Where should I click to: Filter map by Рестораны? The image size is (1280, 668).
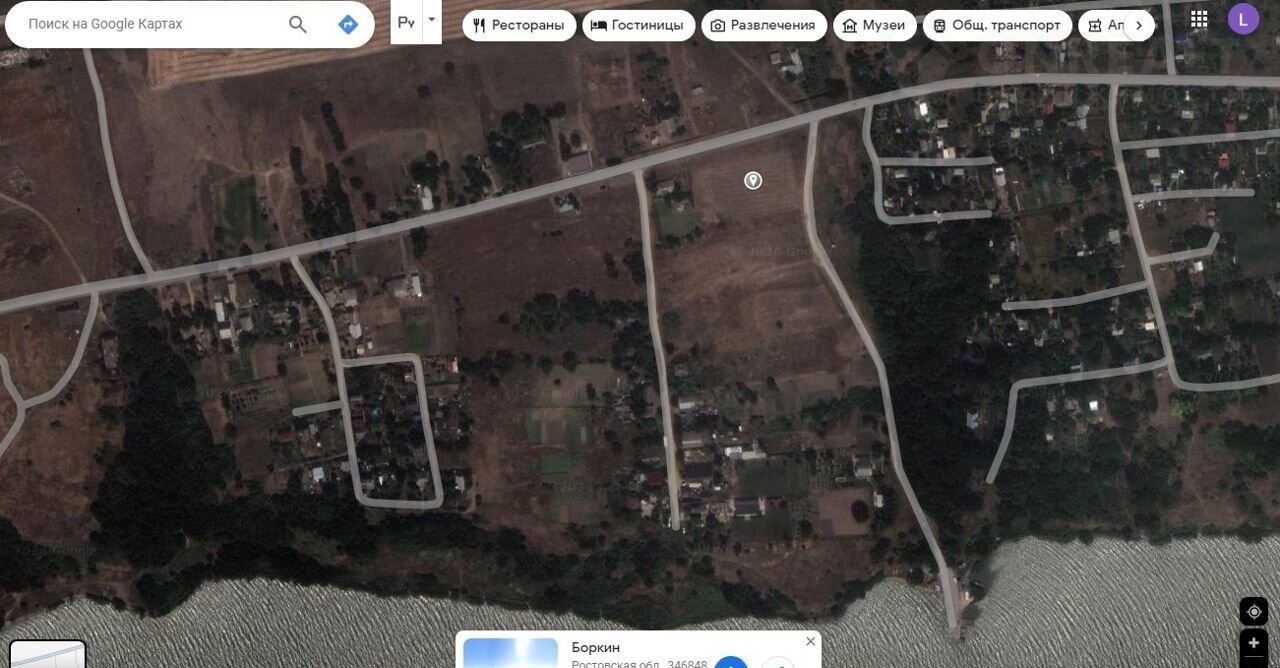[519, 26]
